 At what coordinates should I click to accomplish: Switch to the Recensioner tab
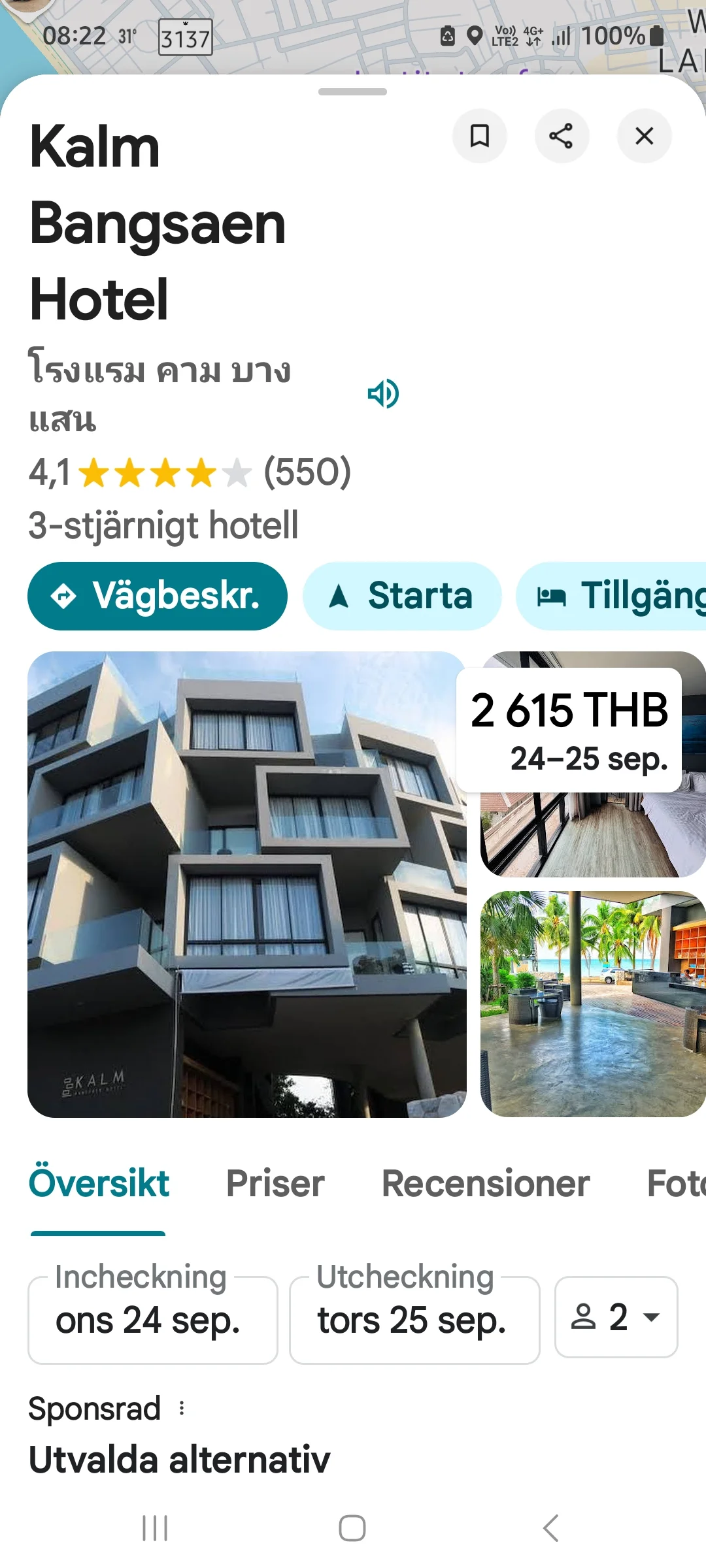point(485,1184)
